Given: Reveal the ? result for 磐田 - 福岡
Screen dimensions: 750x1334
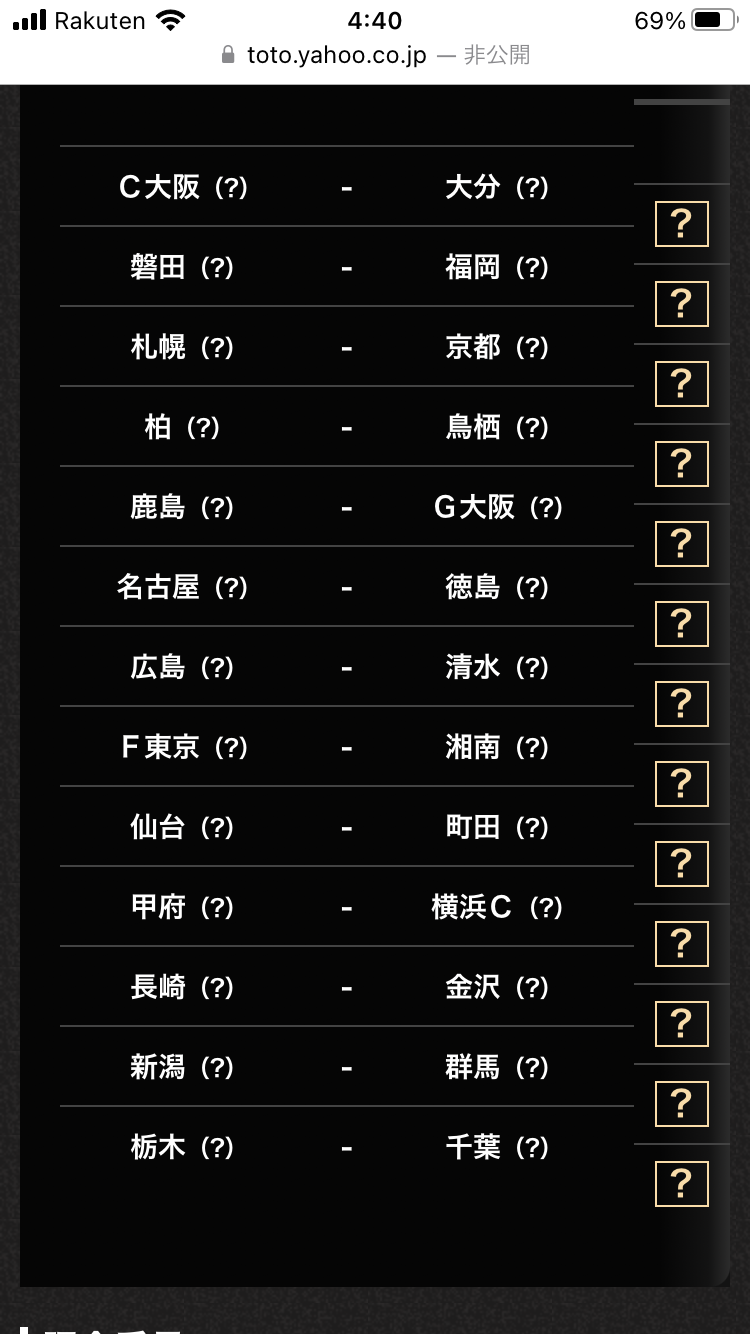Looking at the screenshot, I should [x=681, y=304].
